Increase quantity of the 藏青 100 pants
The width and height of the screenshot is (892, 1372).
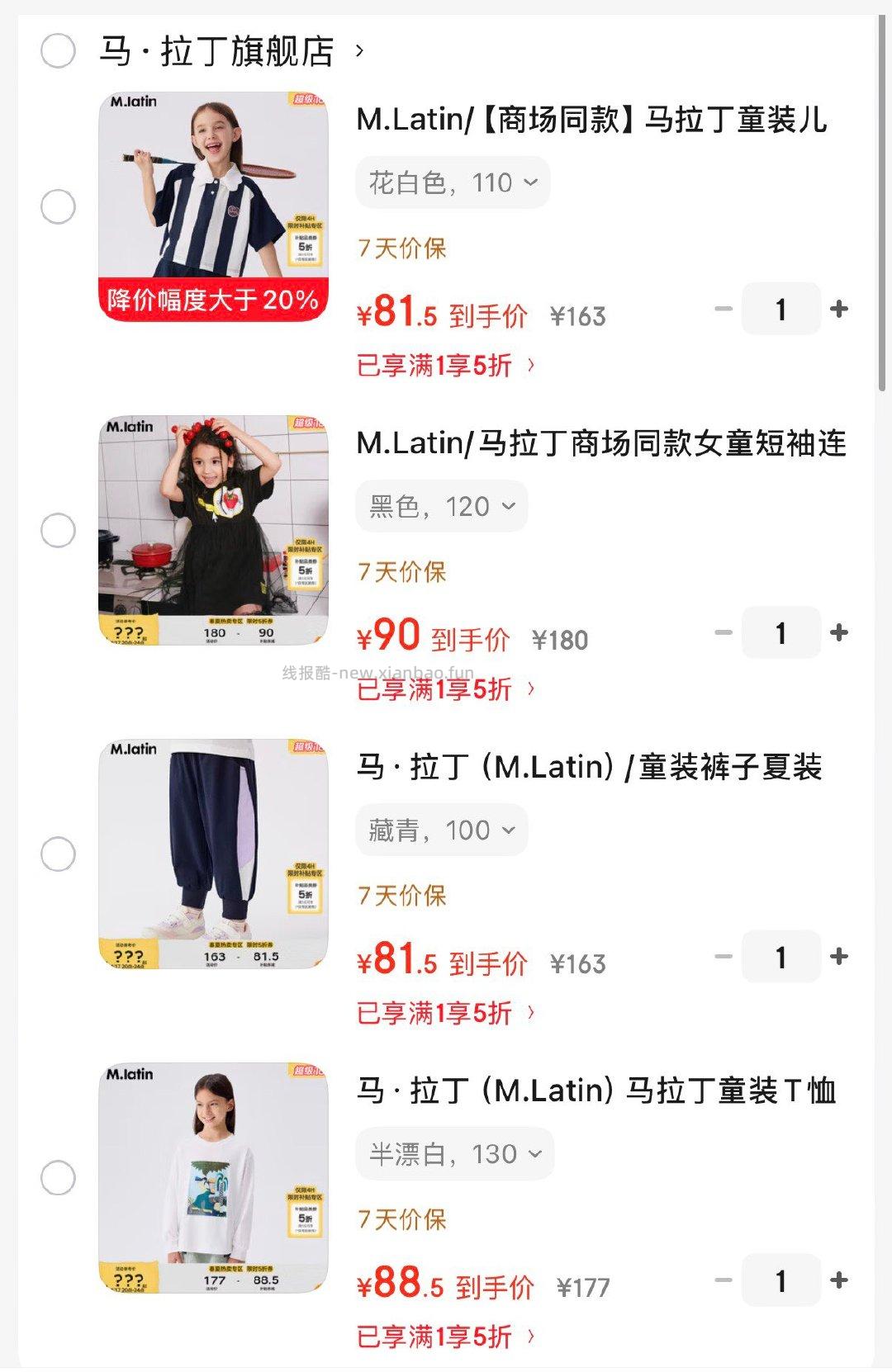tap(839, 956)
